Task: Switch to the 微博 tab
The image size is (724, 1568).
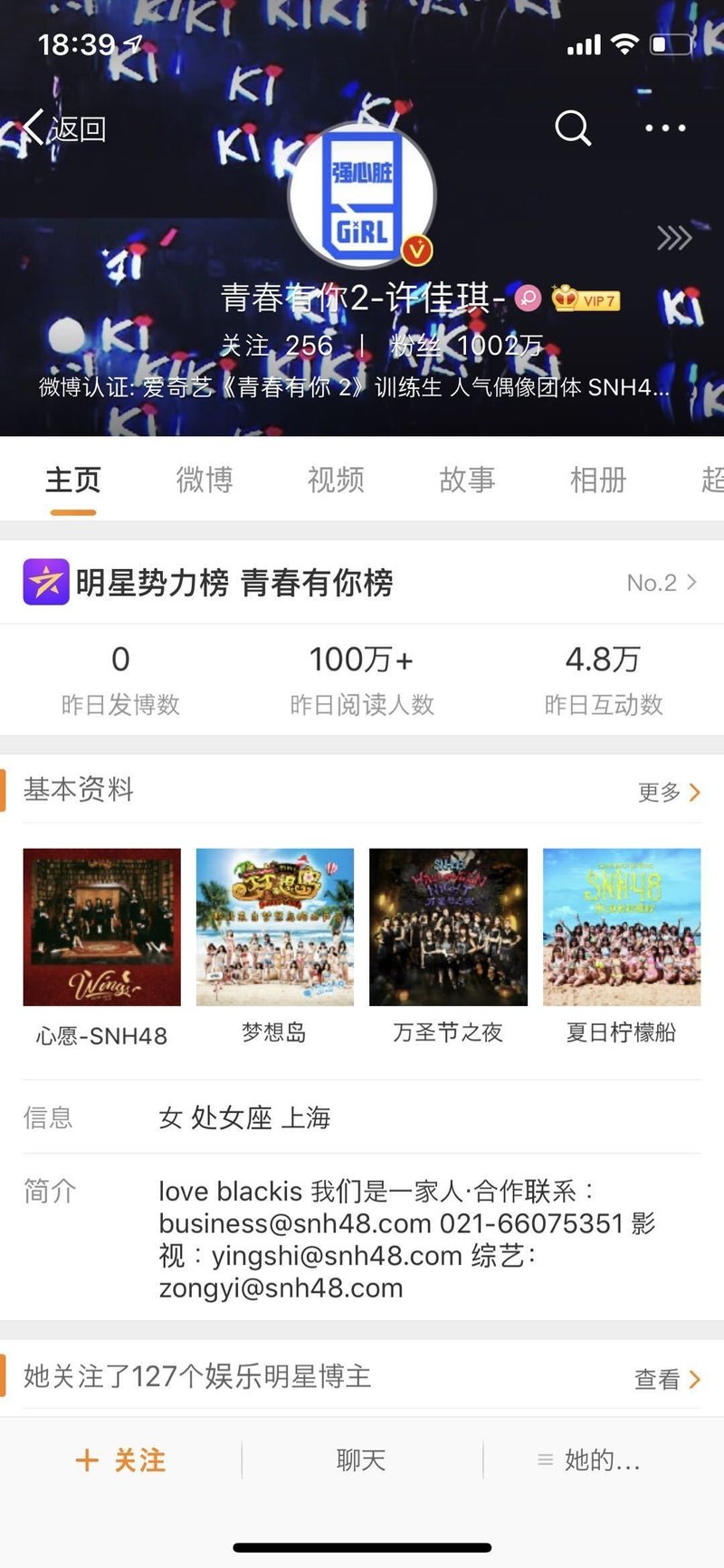Action: coord(205,480)
